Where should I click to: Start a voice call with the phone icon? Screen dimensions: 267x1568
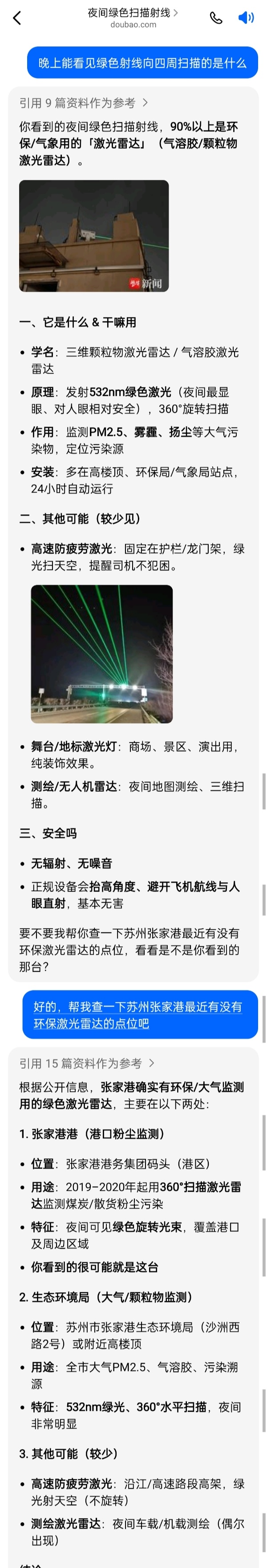(x=216, y=18)
